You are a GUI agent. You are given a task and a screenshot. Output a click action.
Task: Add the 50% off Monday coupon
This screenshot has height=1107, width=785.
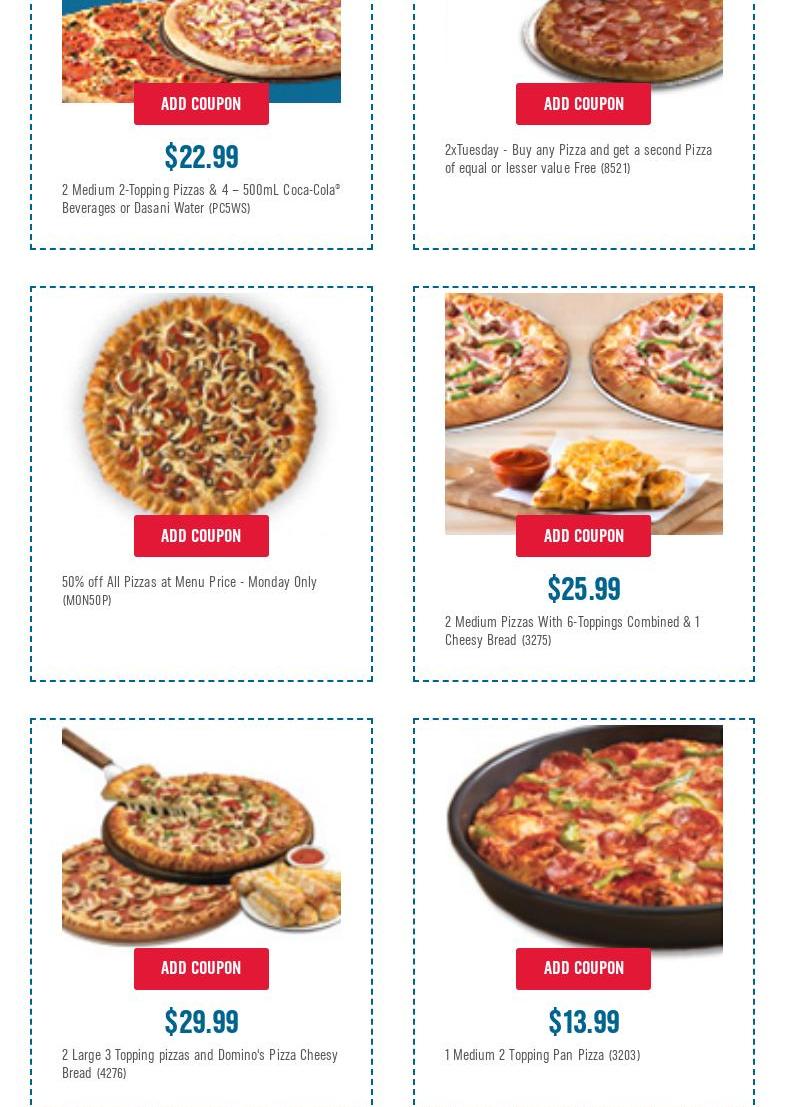tap(201, 536)
